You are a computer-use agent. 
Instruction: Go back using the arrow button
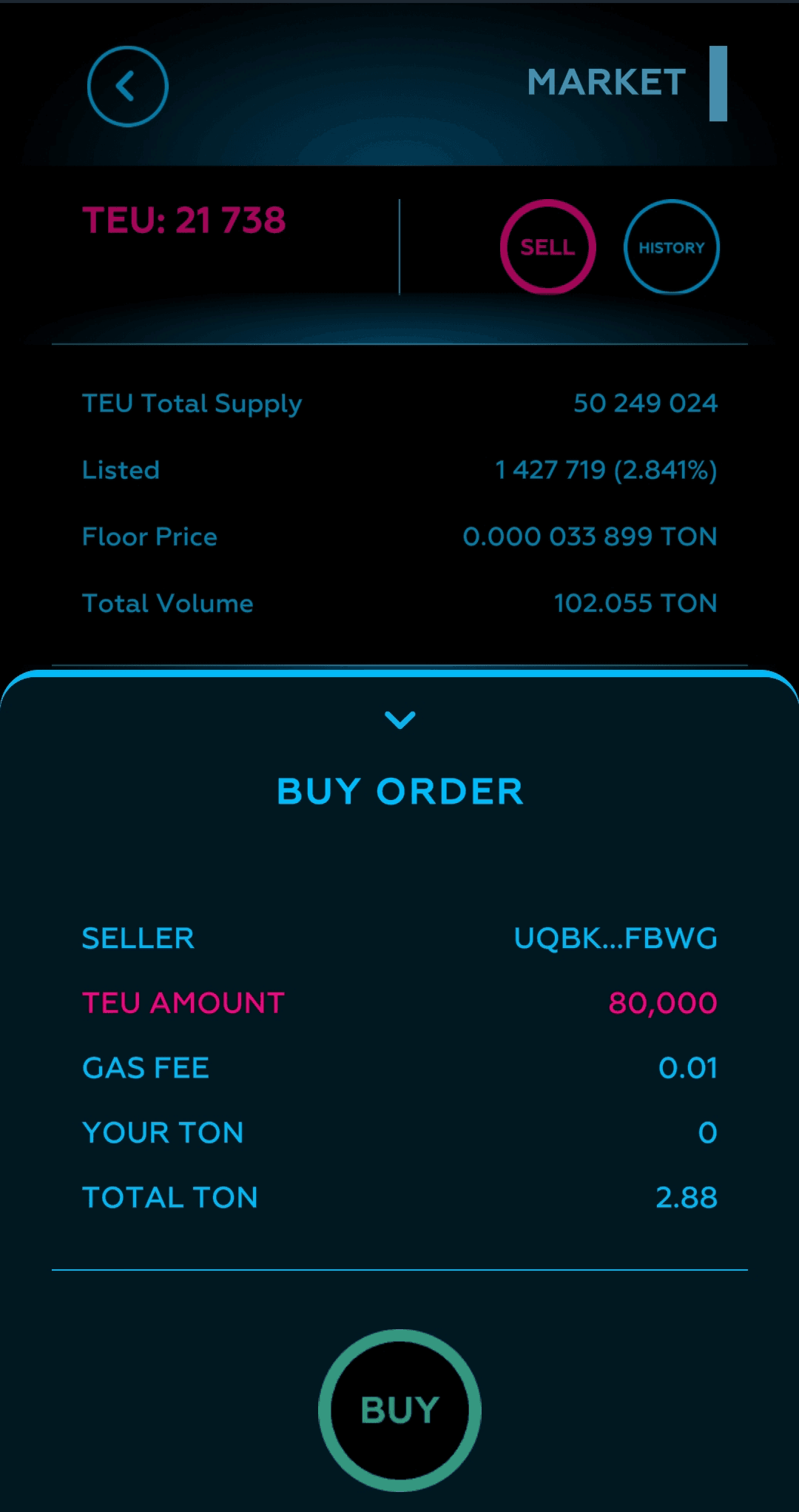click(x=127, y=87)
